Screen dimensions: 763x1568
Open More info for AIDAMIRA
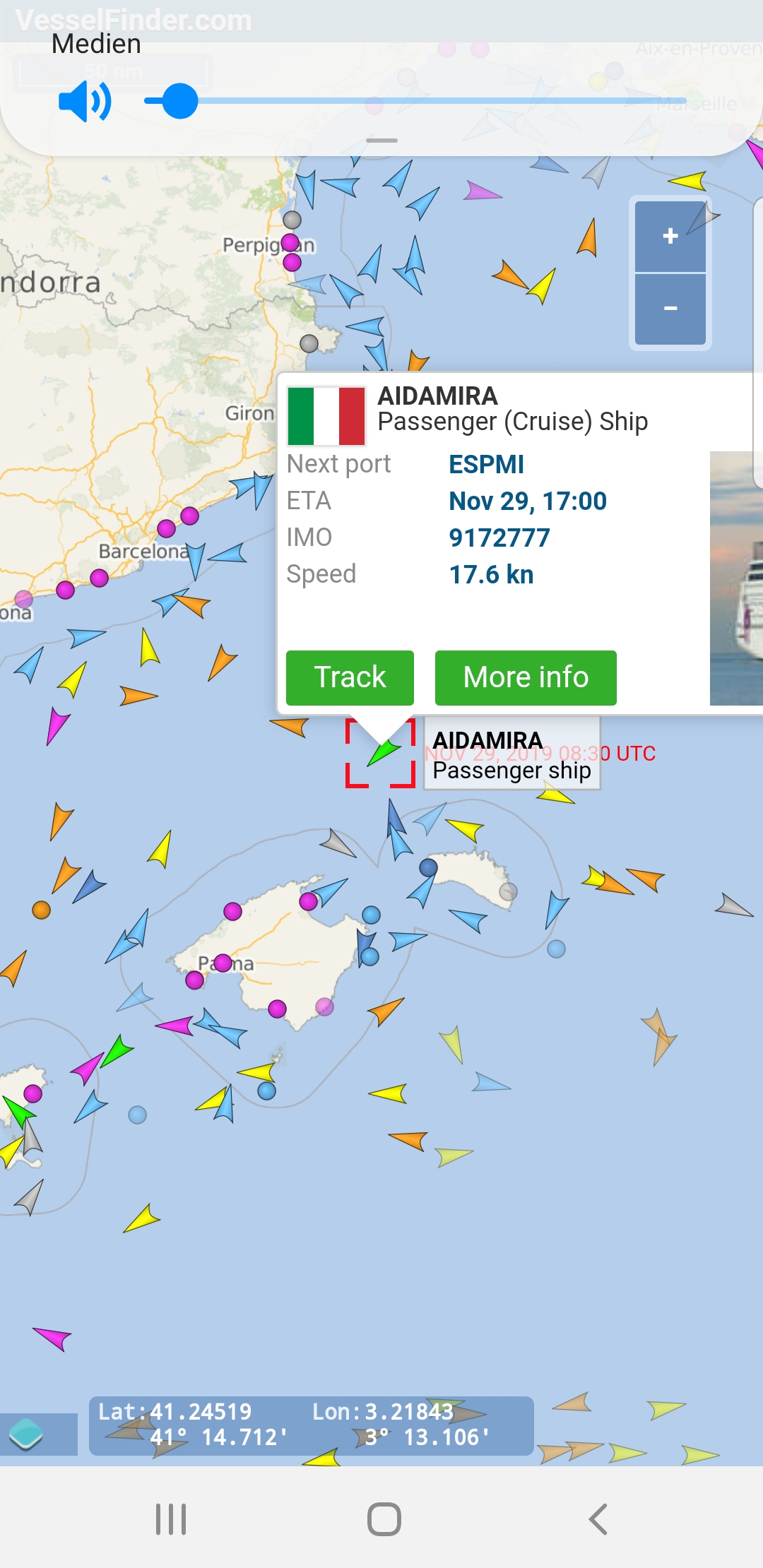(526, 677)
